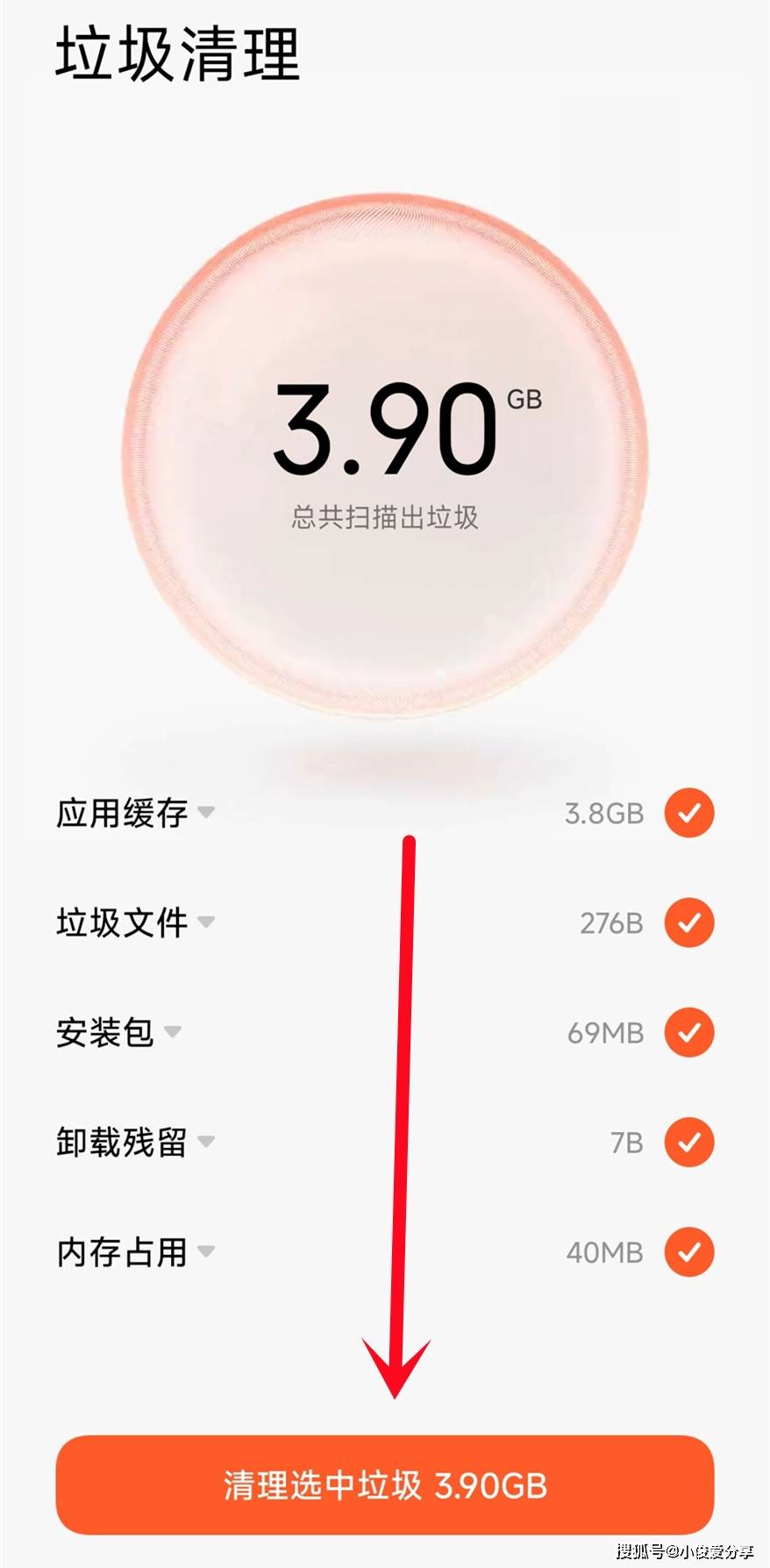Viewport: 770px width, 1568px height.
Task: Toggle the 内存占用 checkbox off
Action: point(688,1251)
